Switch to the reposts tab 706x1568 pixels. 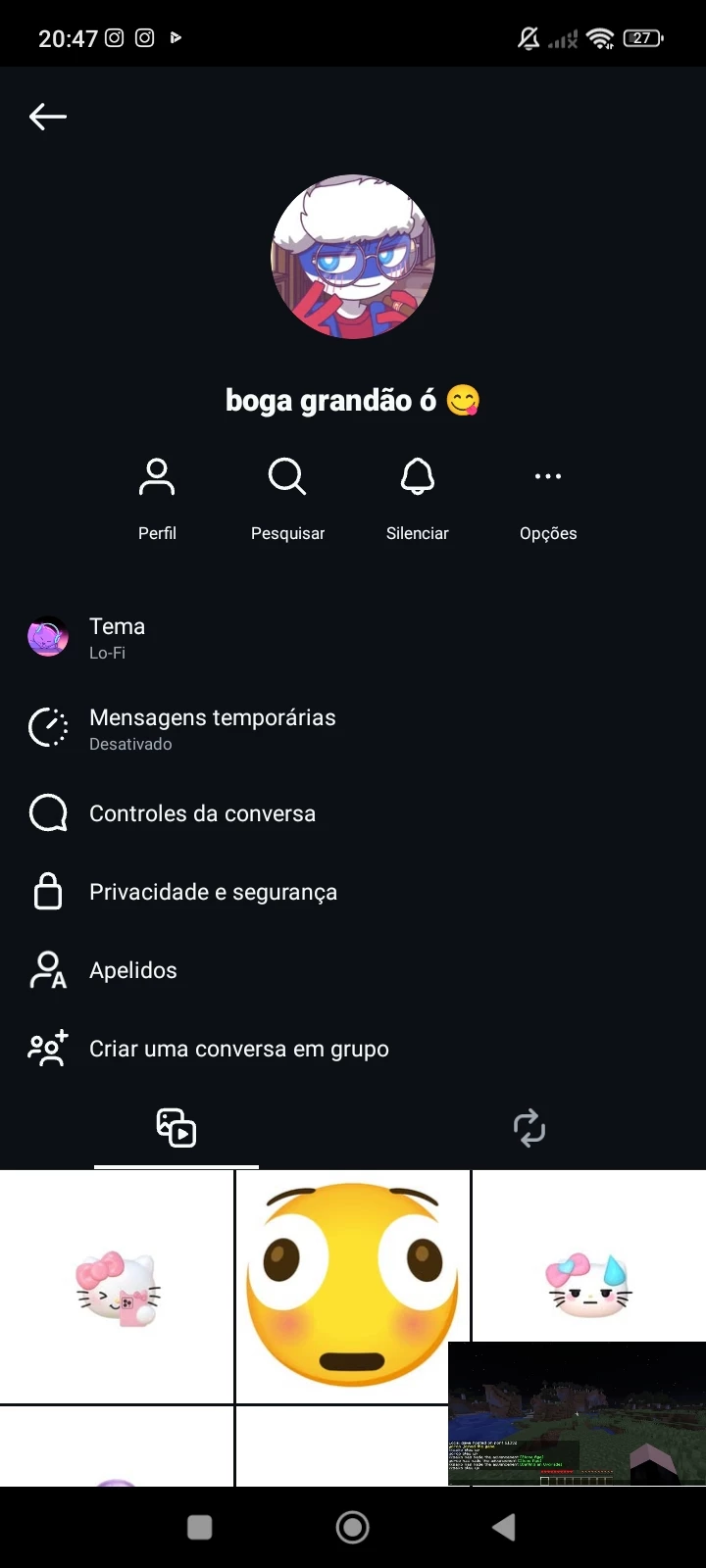coord(529,1128)
